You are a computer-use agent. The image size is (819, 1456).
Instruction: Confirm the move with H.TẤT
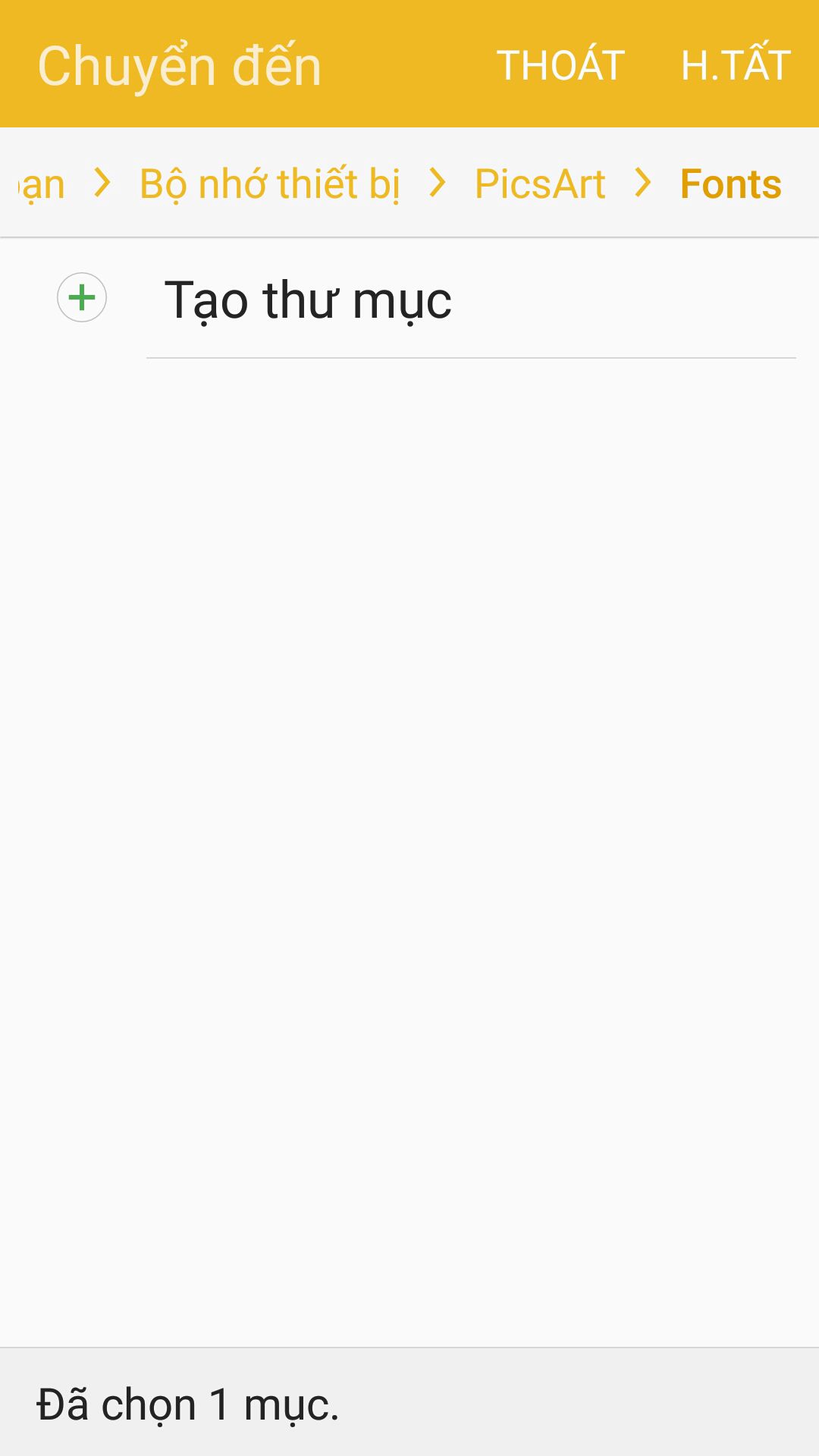[736, 64]
